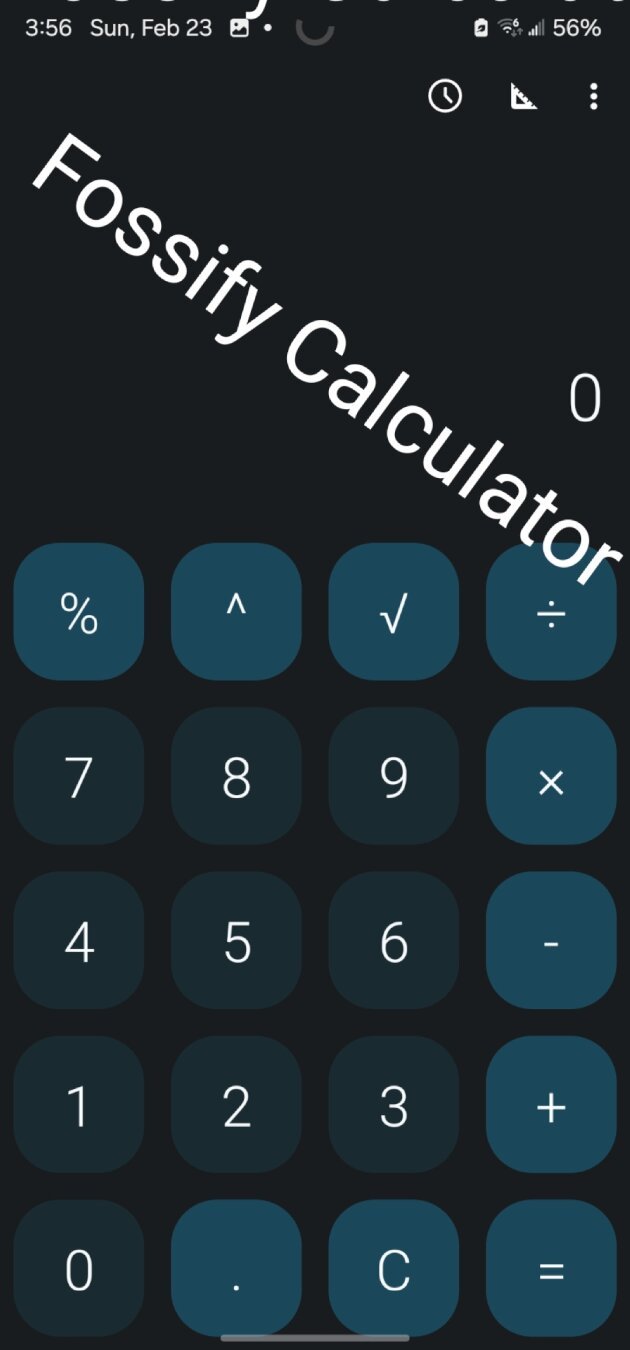This screenshot has height=1350, width=630.
Task: Enter digit 1
Action: pos(79,1105)
